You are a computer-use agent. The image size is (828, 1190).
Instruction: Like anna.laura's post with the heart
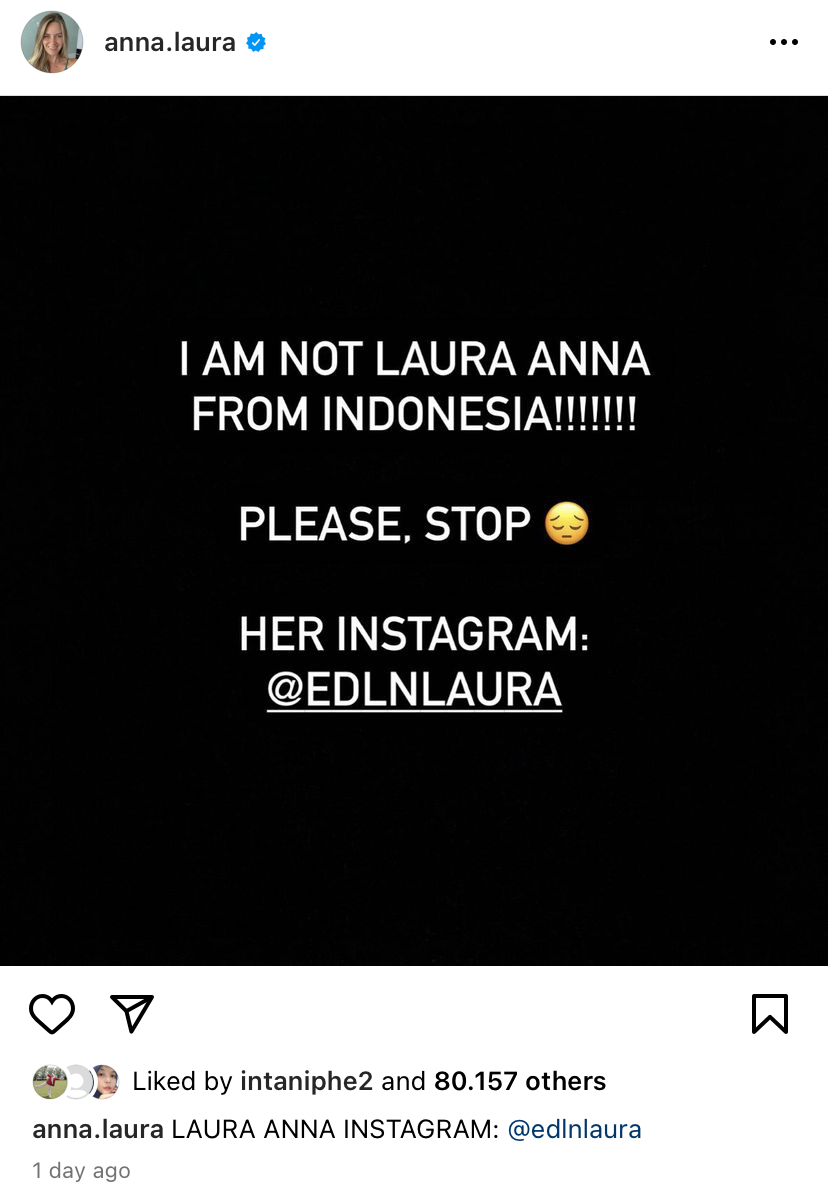coord(52,1014)
